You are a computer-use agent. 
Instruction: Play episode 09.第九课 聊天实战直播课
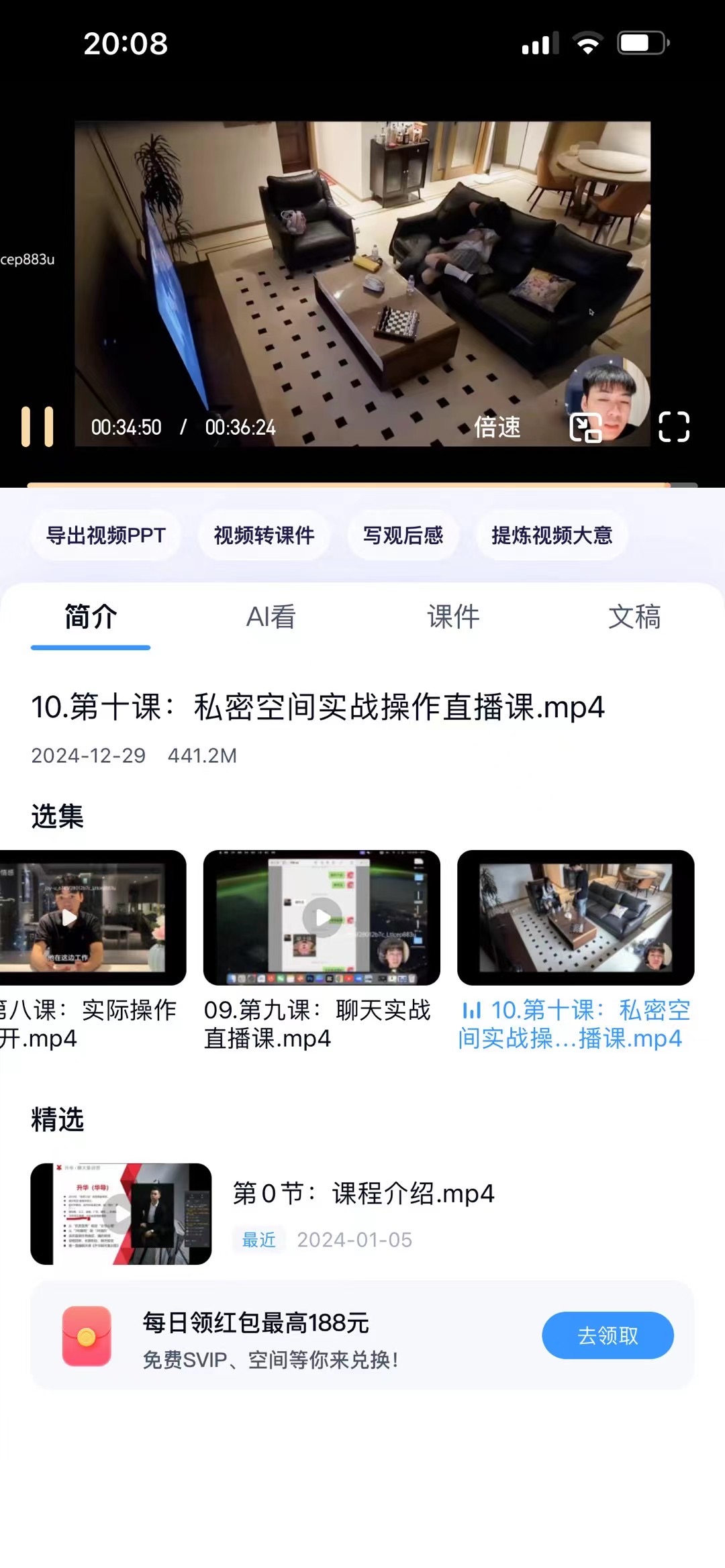322,917
